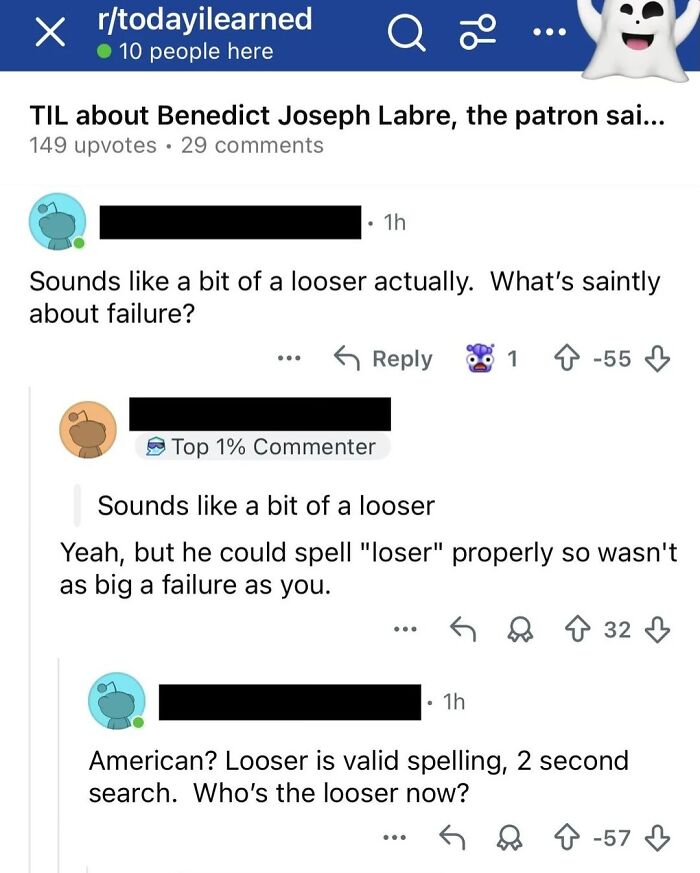Open search in r/todayilearned
700x873 pixels.
[405, 36]
